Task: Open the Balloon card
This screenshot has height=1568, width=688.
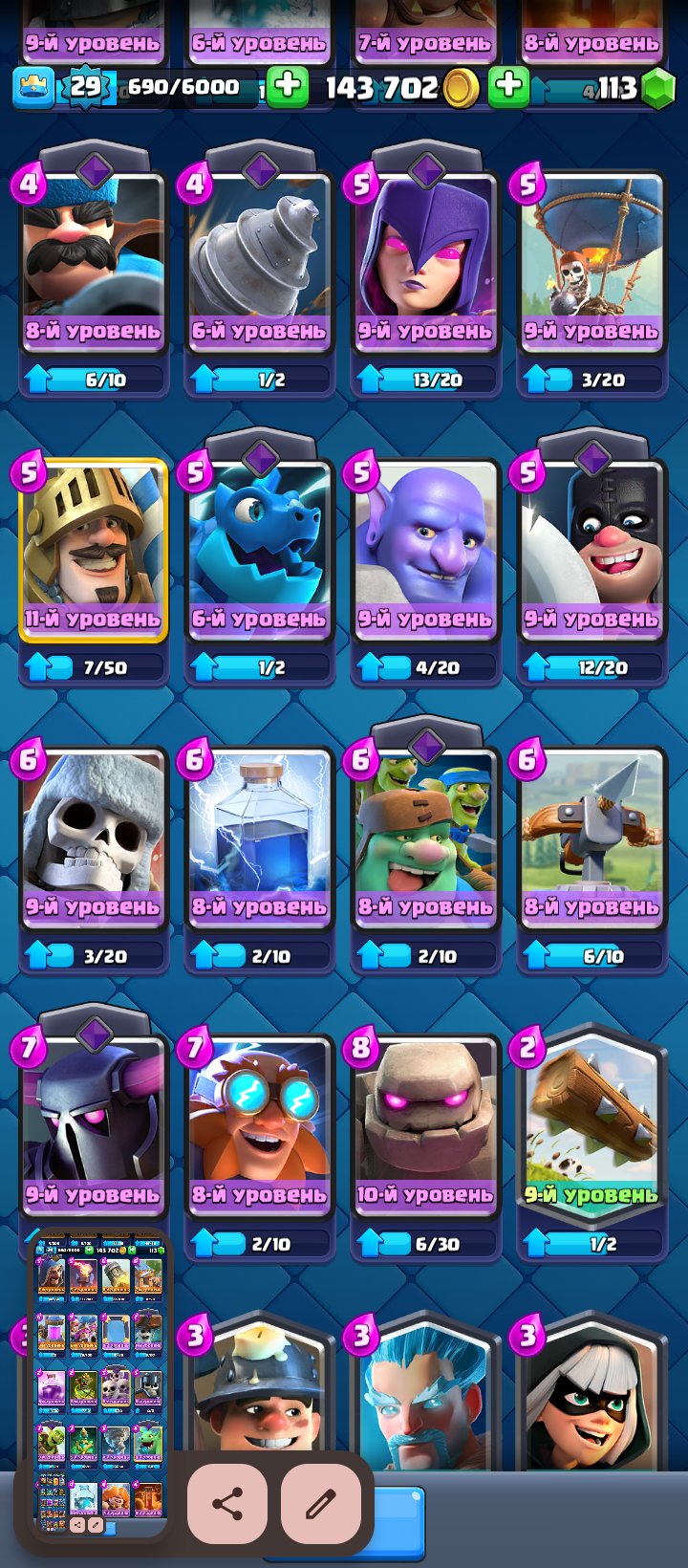Action: point(591,261)
